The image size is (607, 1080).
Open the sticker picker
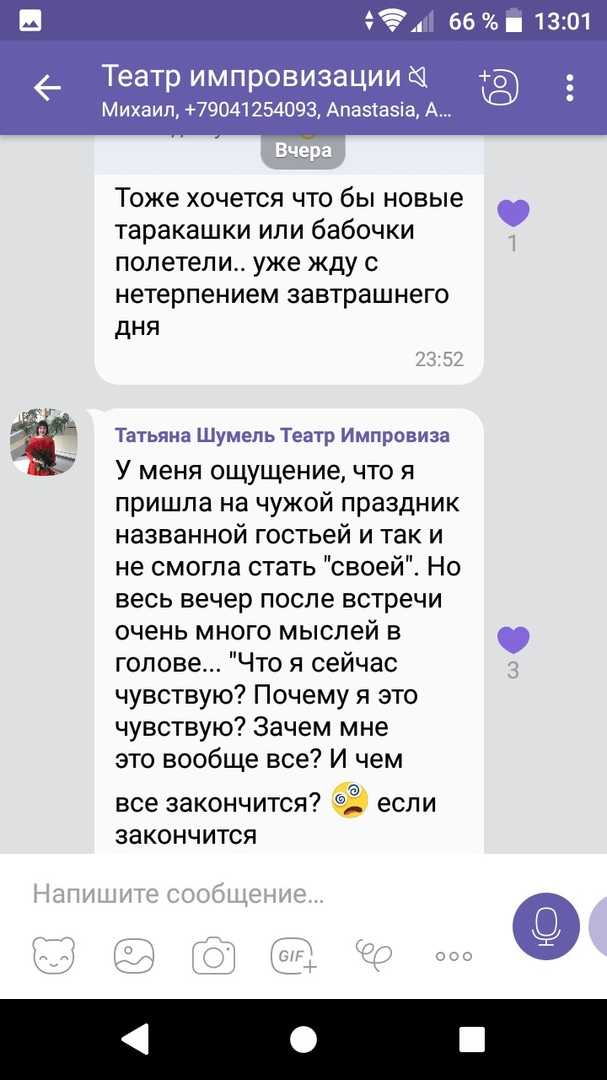[x=54, y=955]
